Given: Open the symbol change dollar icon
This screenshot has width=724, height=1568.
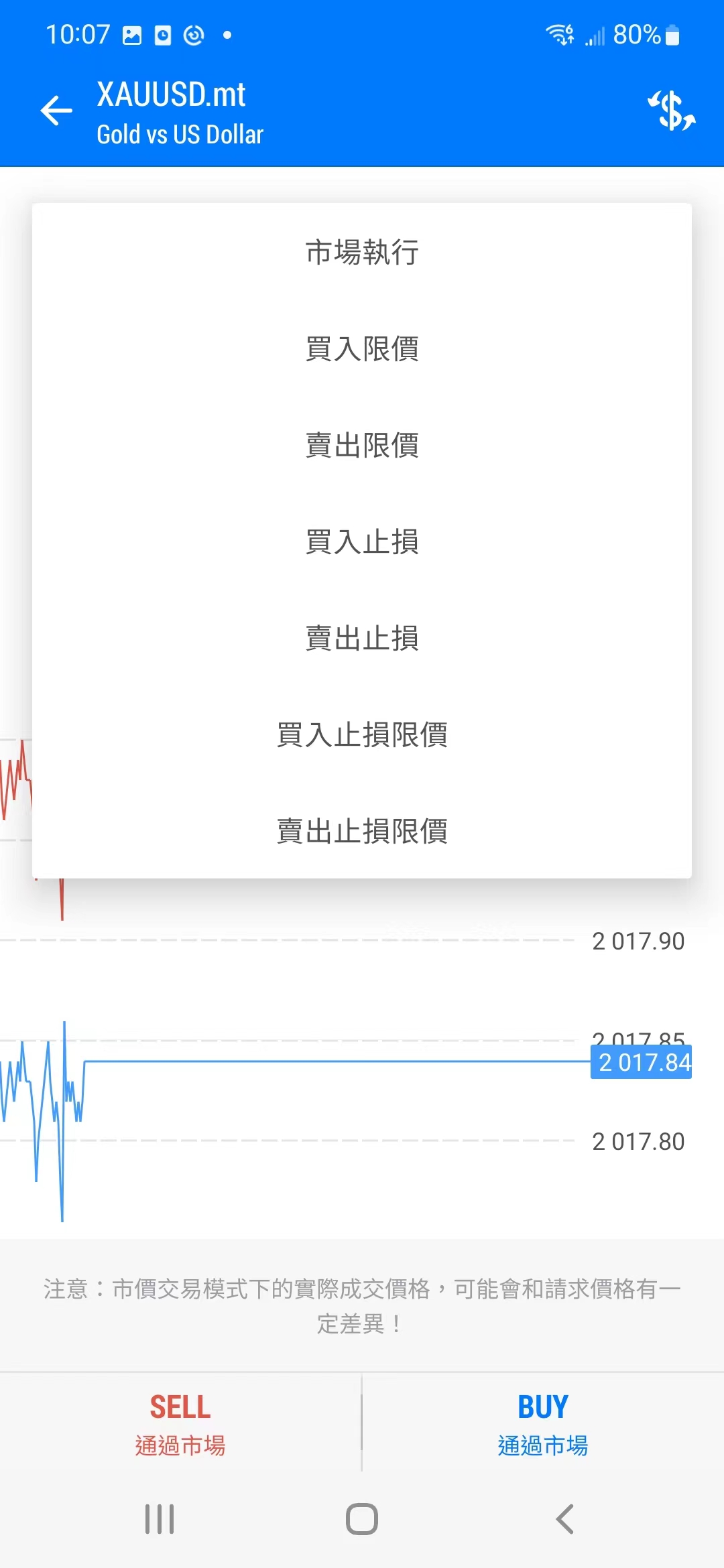Looking at the screenshot, I should 671,111.
